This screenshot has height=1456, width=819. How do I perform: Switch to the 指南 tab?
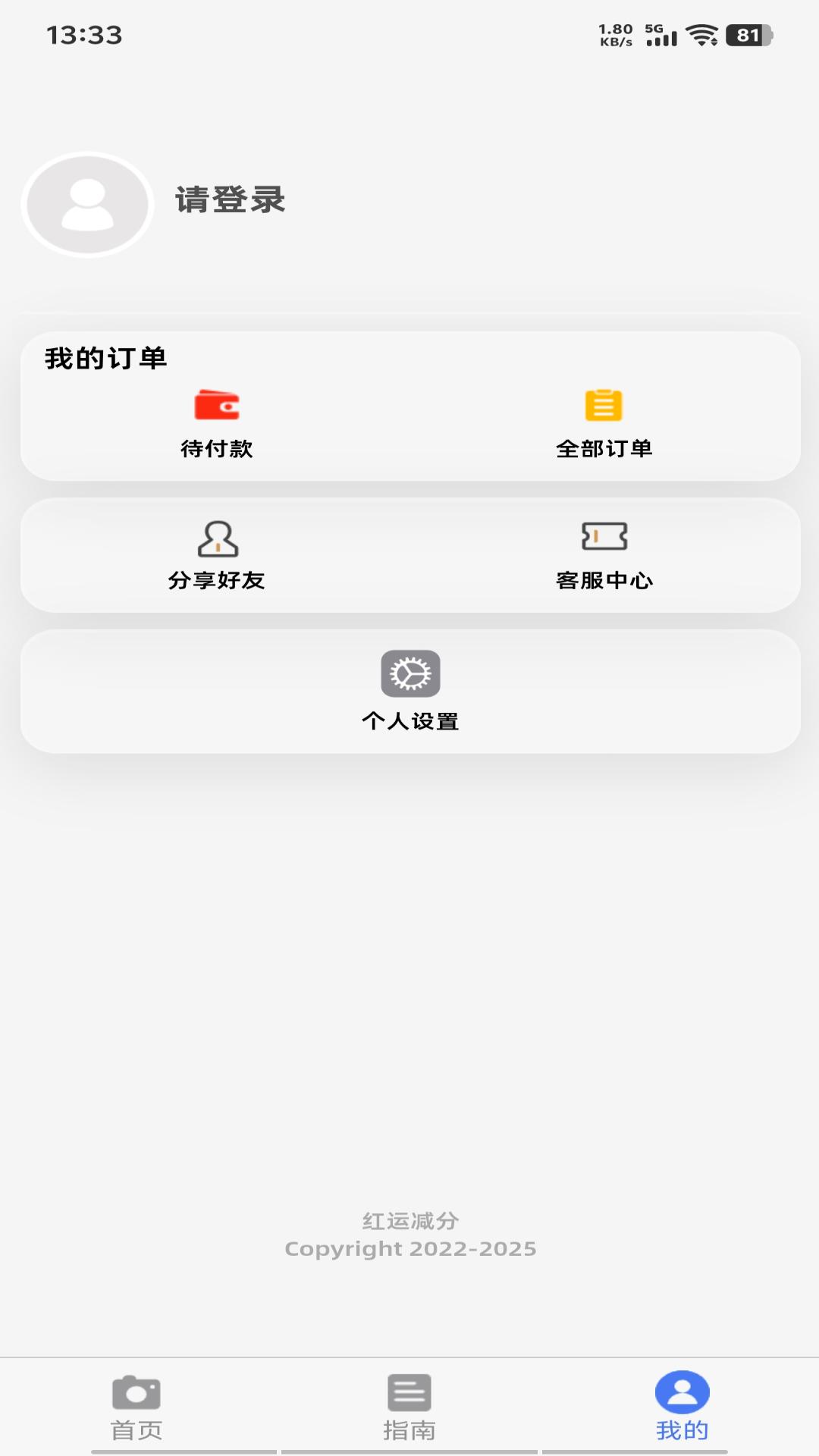pyautogui.click(x=409, y=1429)
